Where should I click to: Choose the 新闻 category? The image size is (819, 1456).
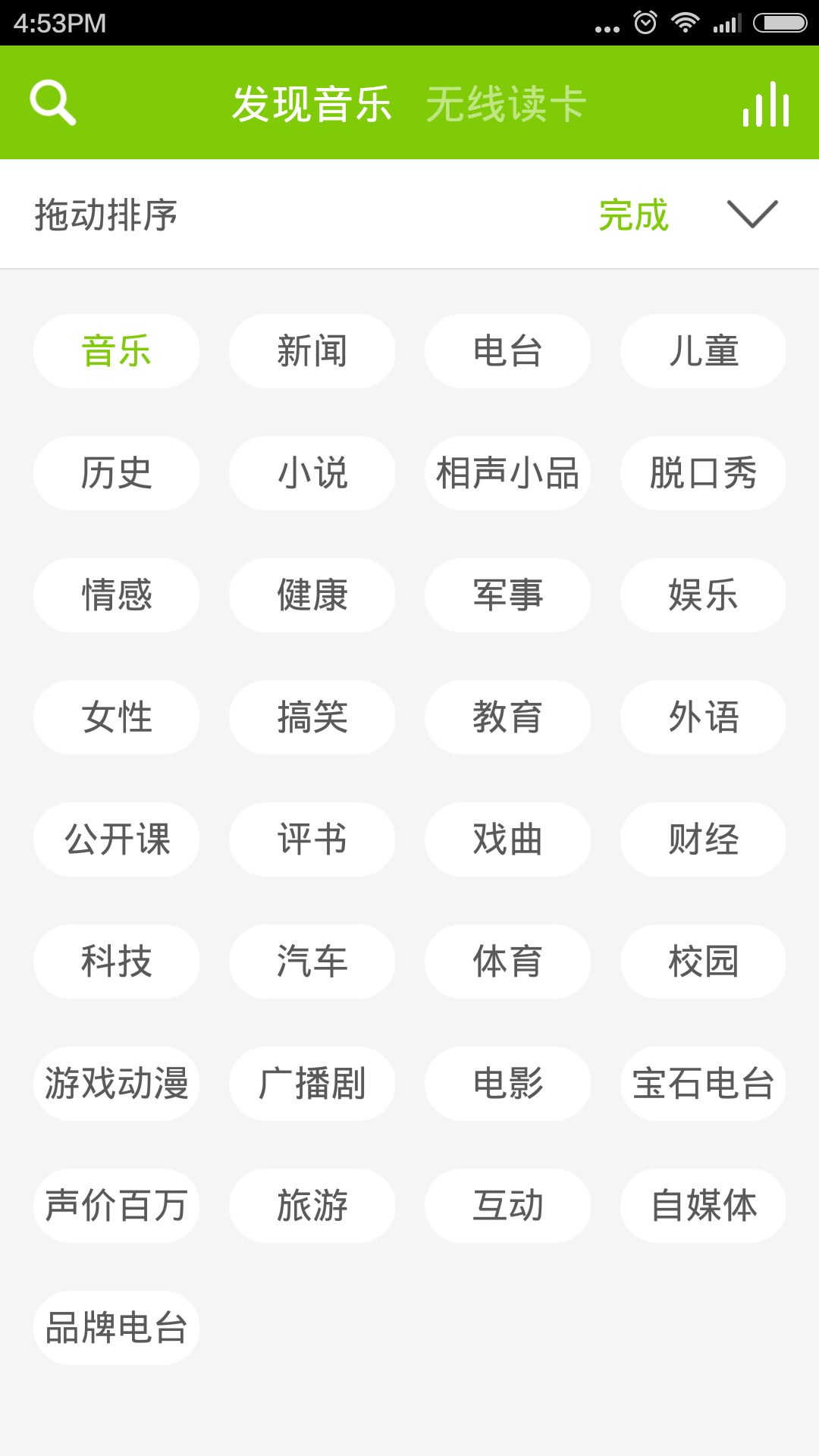(312, 351)
